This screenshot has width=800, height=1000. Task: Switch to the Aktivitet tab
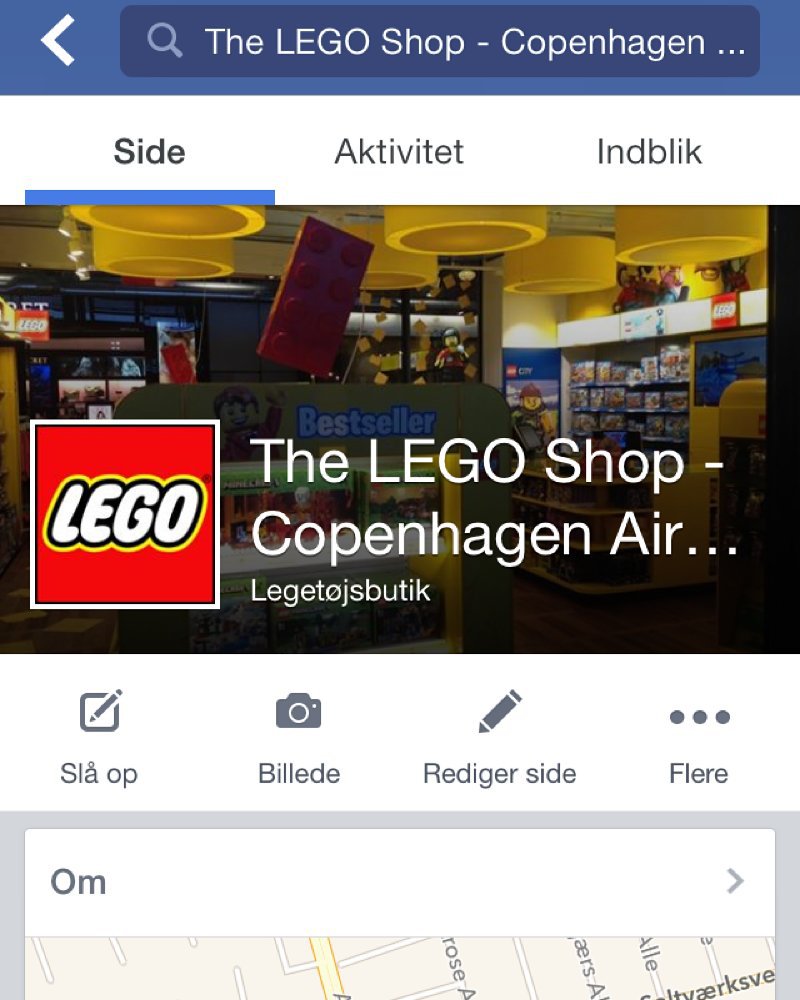pos(399,152)
